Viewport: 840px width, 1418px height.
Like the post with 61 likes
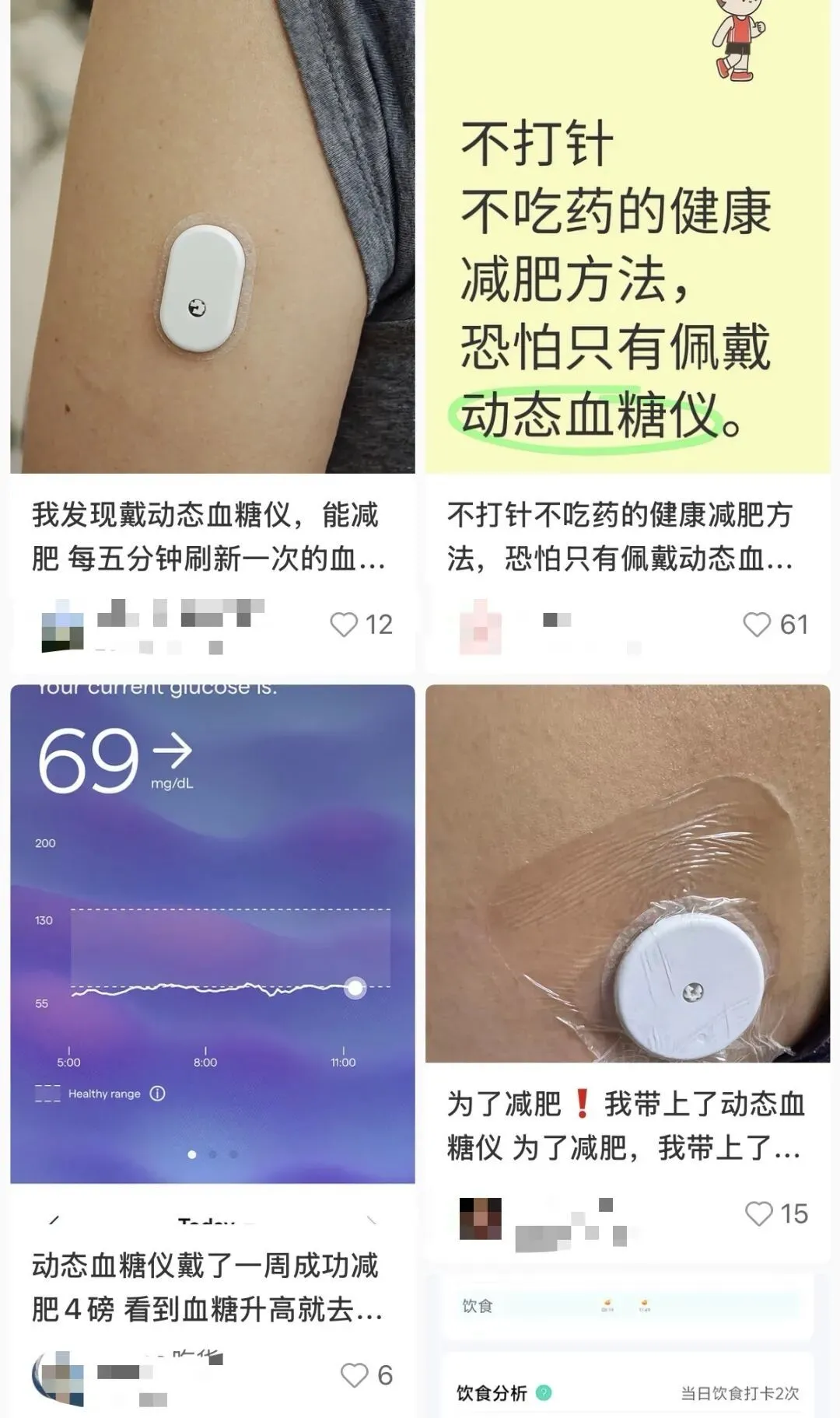pos(757,625)
